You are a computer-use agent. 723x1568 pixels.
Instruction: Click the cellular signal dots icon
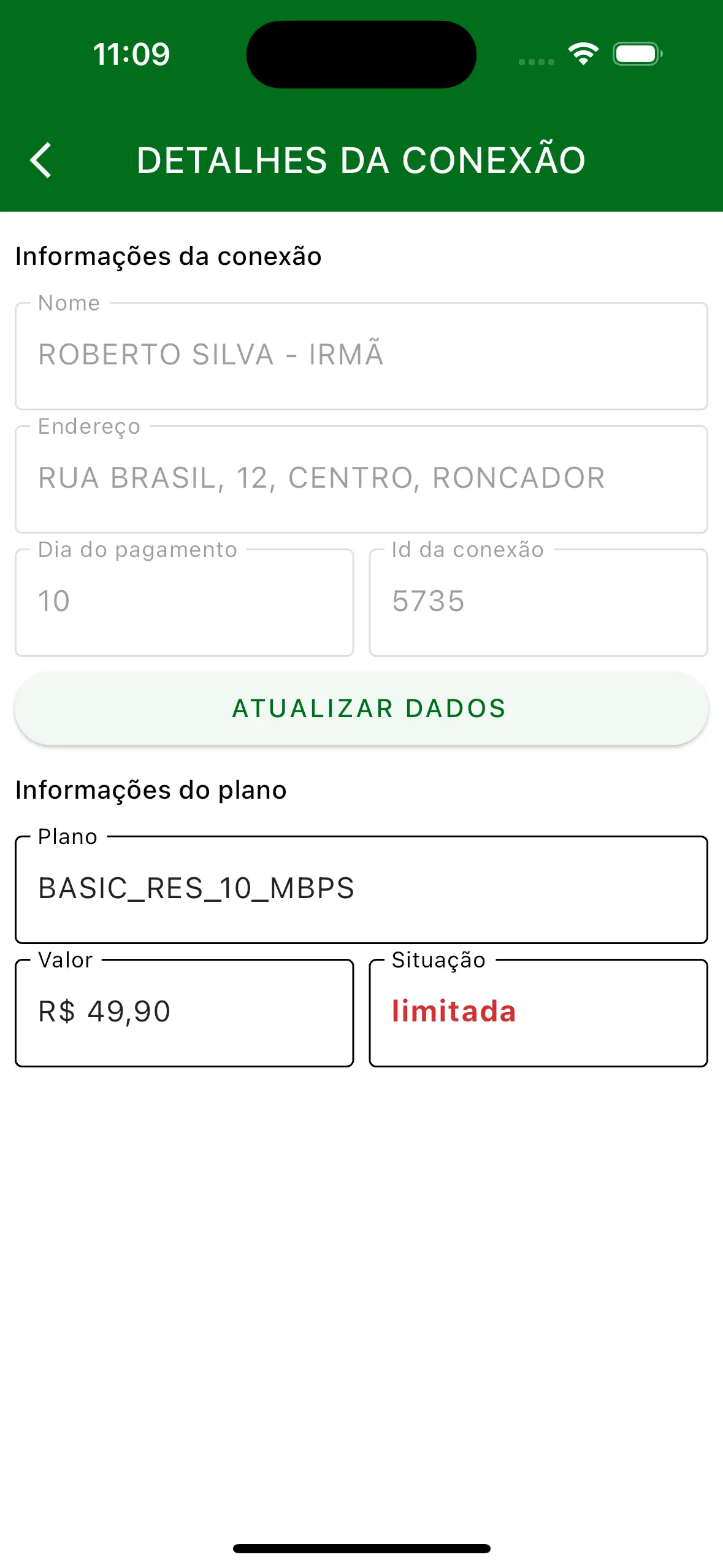point(535,61)
